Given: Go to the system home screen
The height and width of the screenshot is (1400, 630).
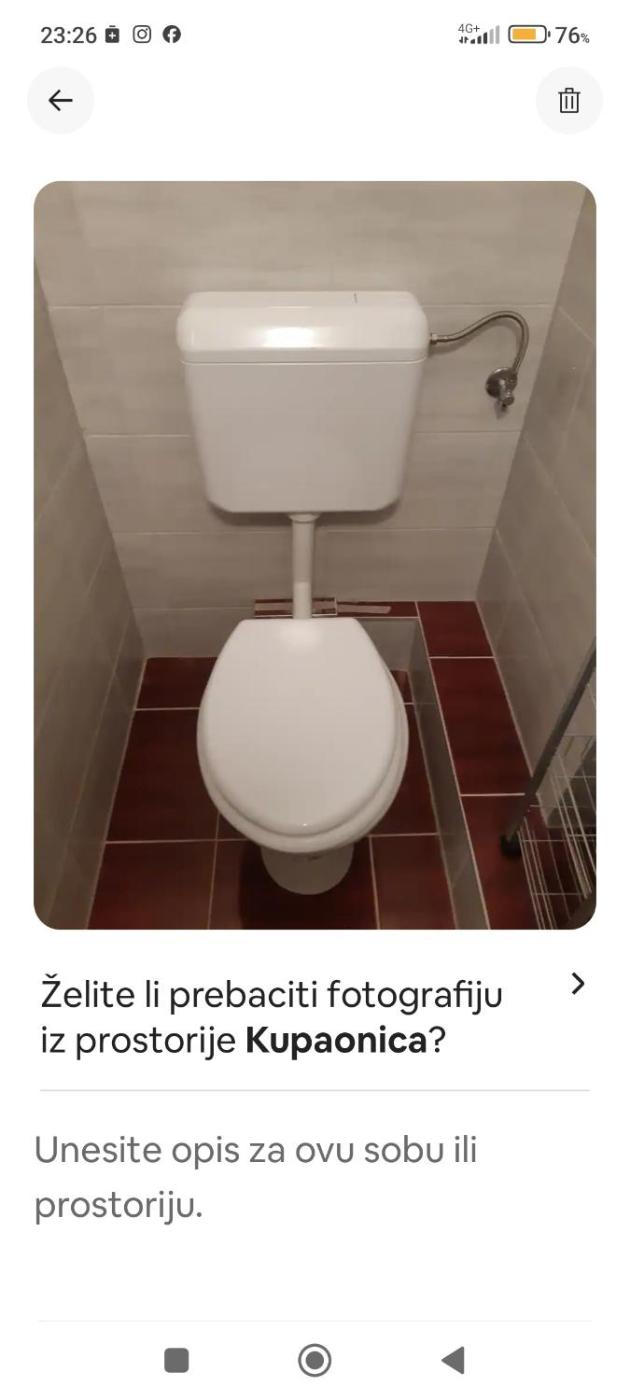Looking at the screenshot, I should (x=314, y=1360).
